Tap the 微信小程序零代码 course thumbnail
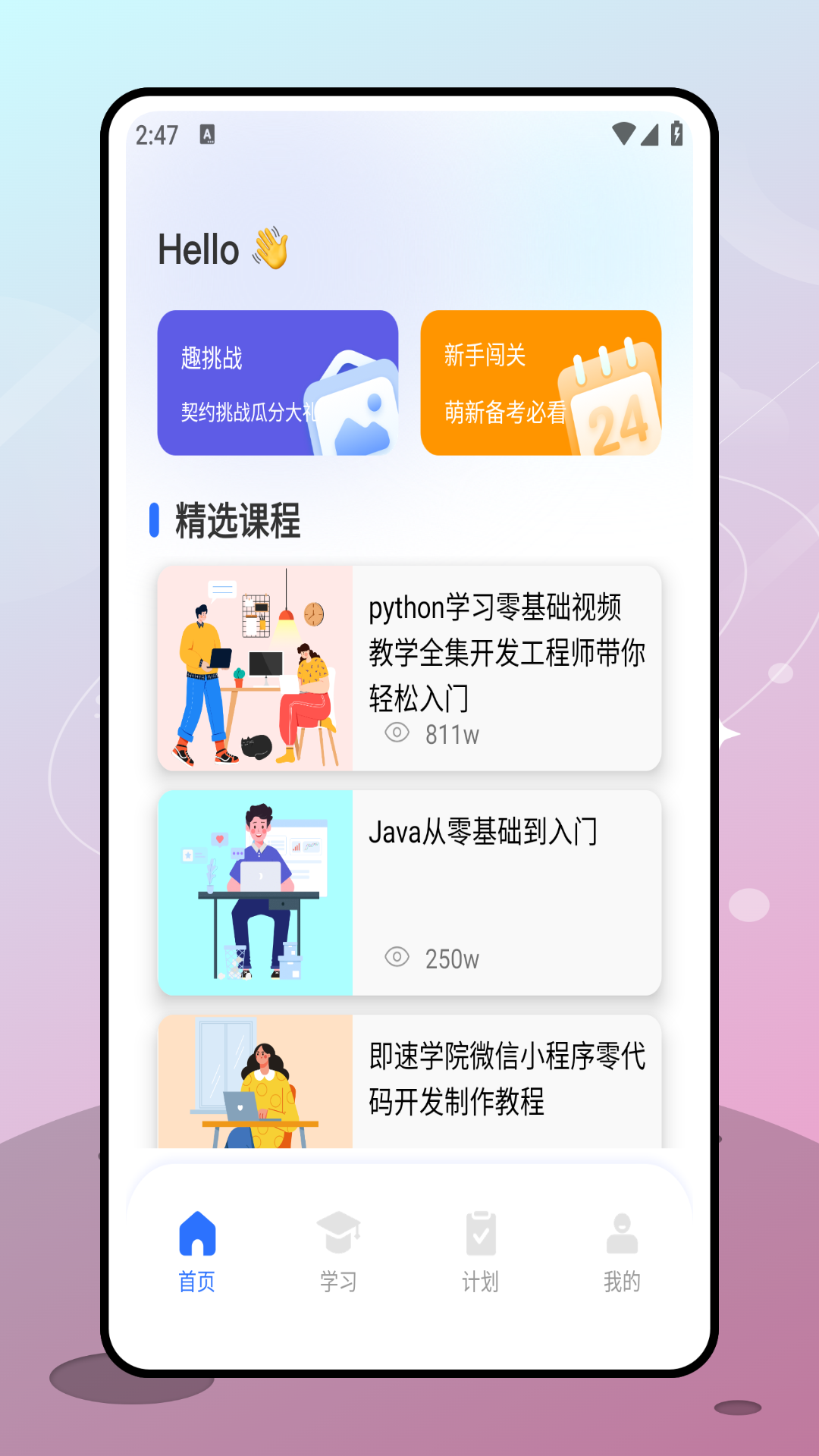Screen dimensions: 819x1456 pos(255,1084)
